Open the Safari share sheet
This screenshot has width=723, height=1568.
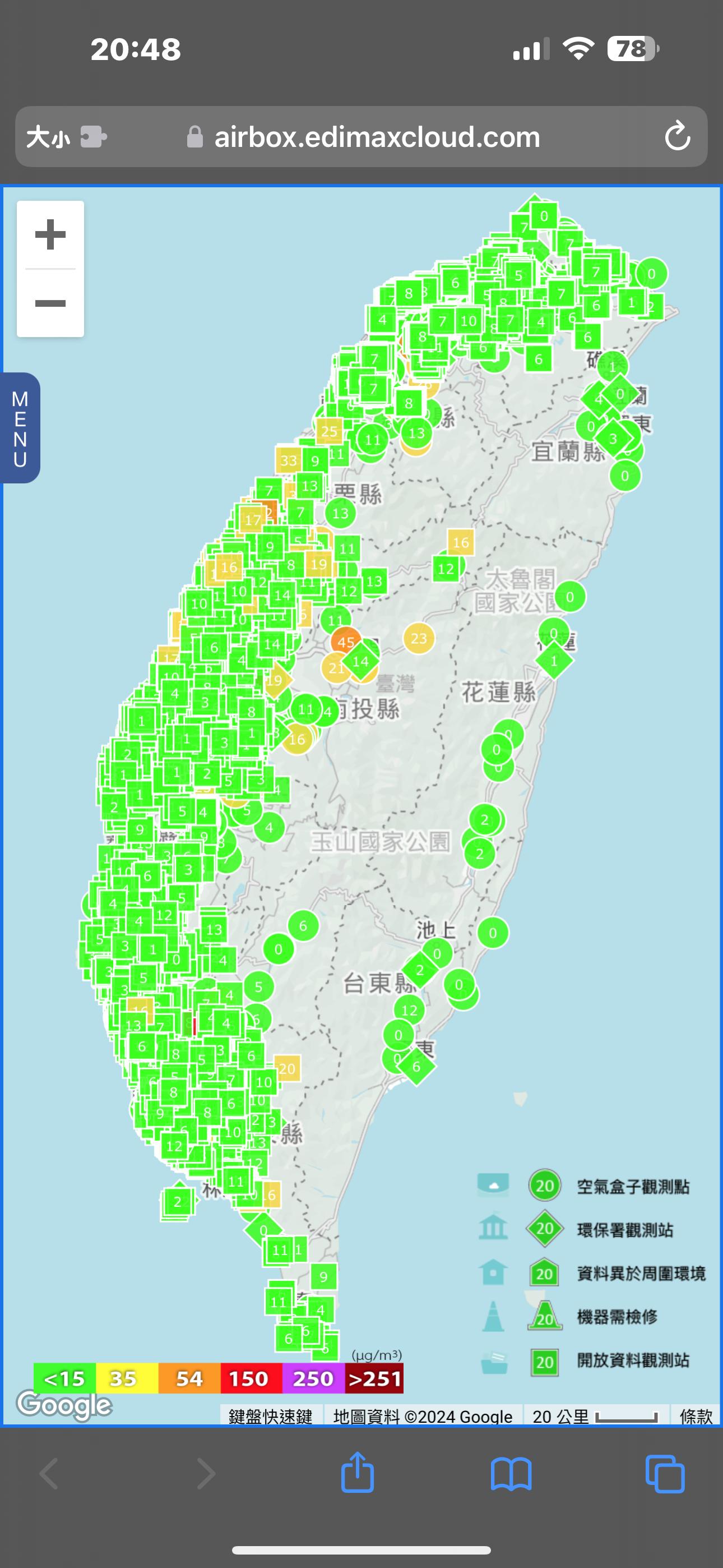[357, 1473]
